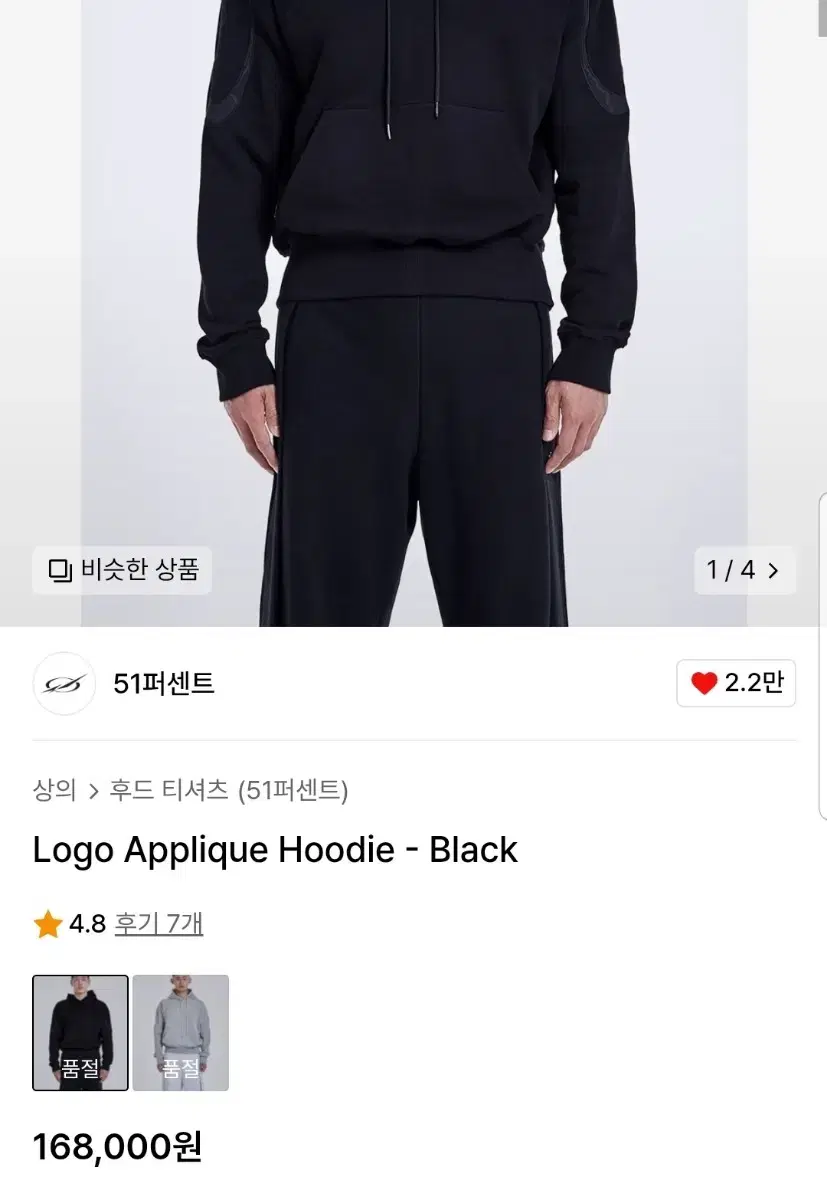This screenshot has height=1200, width=827.
Task: Click the 51퍼센트 brand logo icon
Action: (63, 683)
